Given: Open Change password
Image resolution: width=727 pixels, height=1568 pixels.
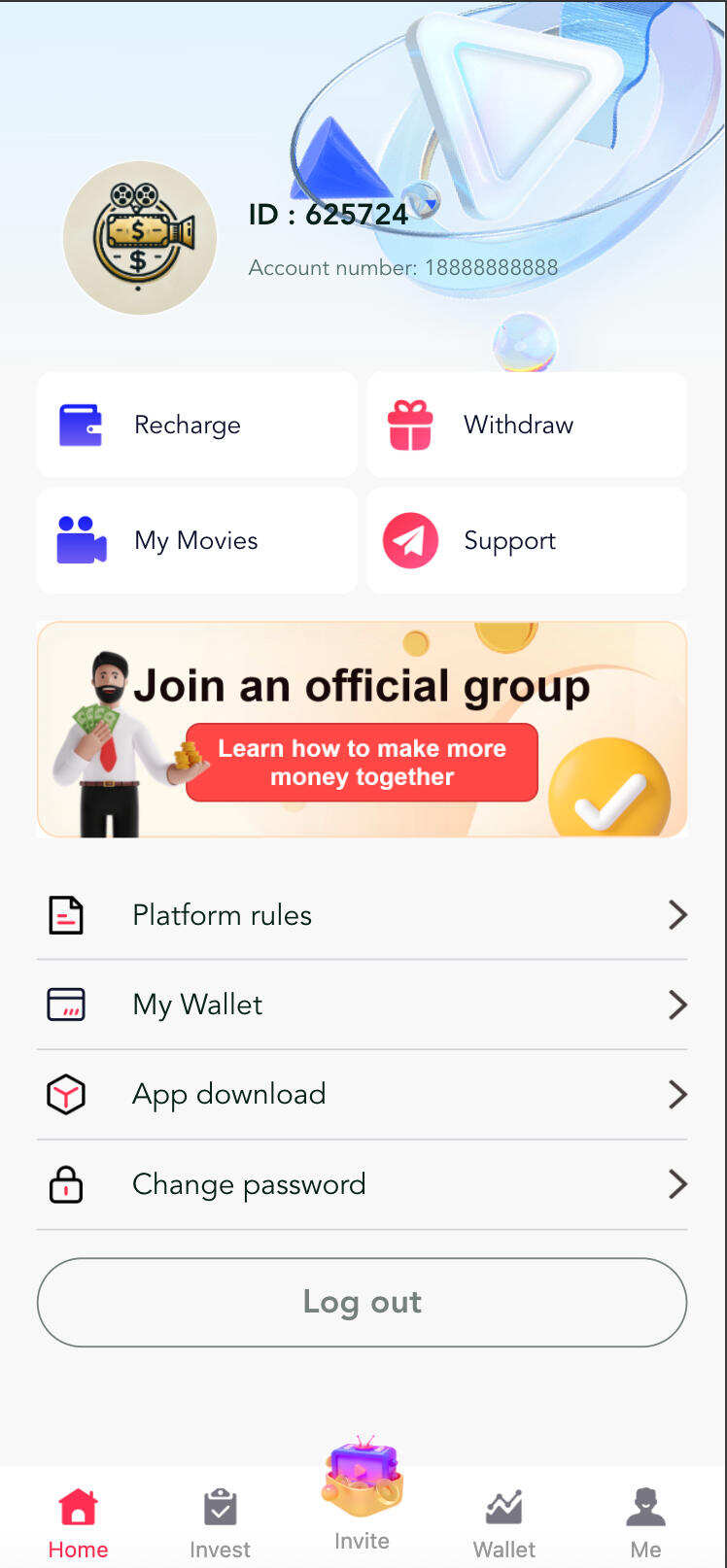Looking at the screenshot, I should click(362, 1184).
